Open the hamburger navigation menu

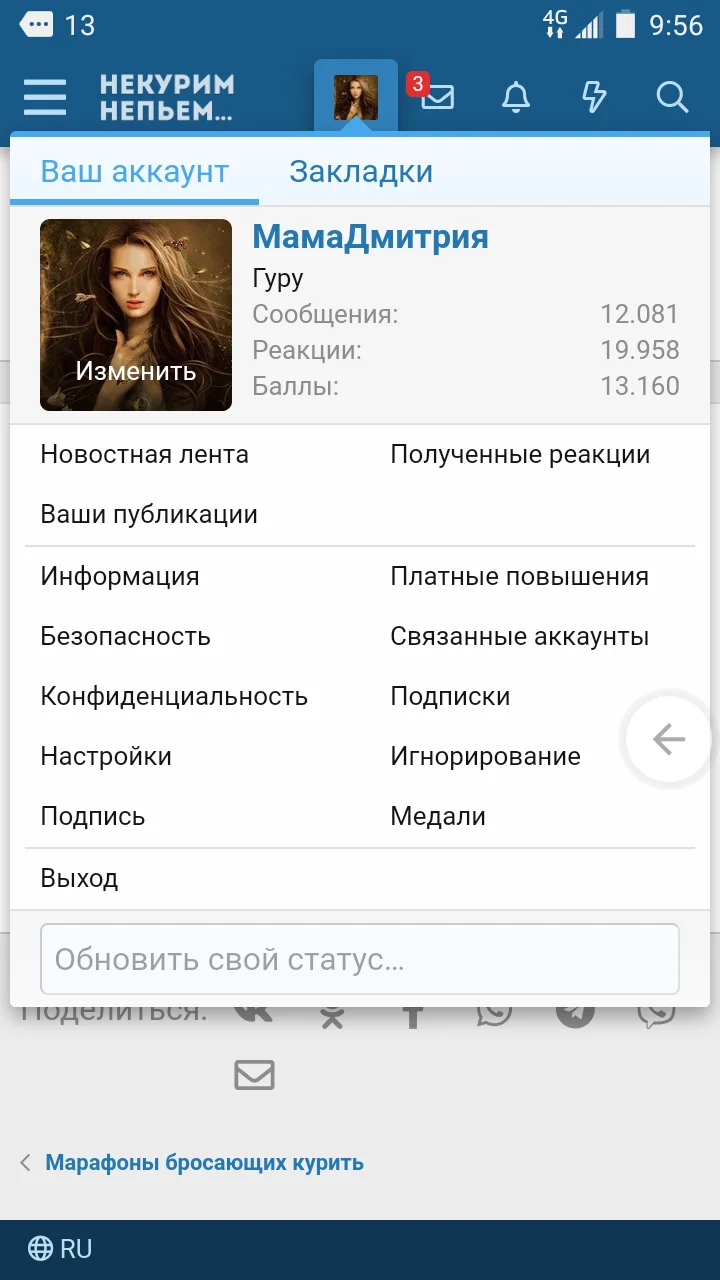pyautogui.click(x=44, y=97)
